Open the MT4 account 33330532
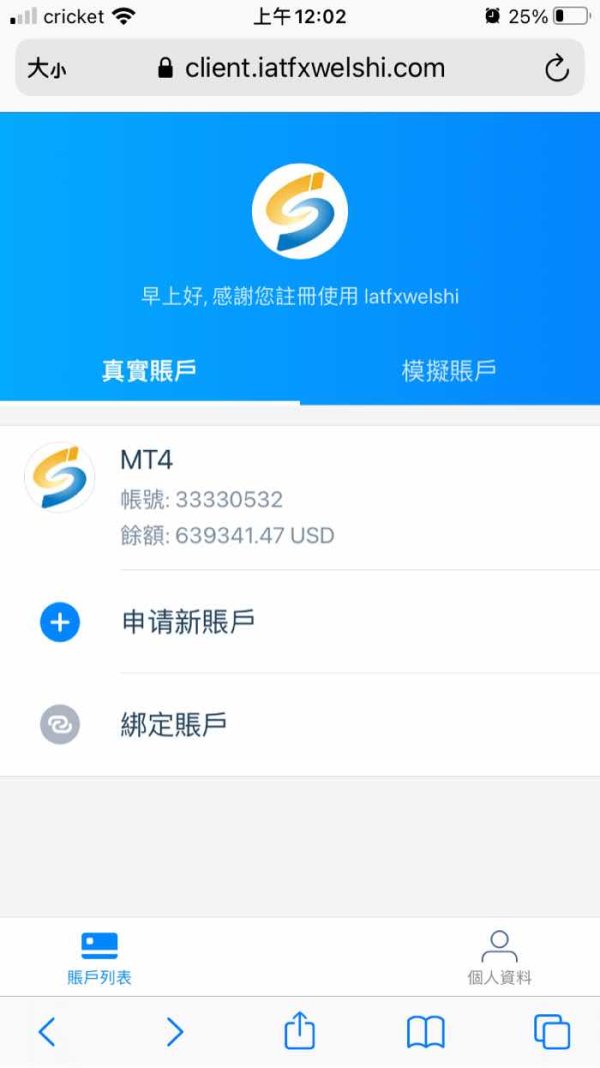Image resolution: width=600 pixels, height=1068 pixels. click(x=300, y=498)
